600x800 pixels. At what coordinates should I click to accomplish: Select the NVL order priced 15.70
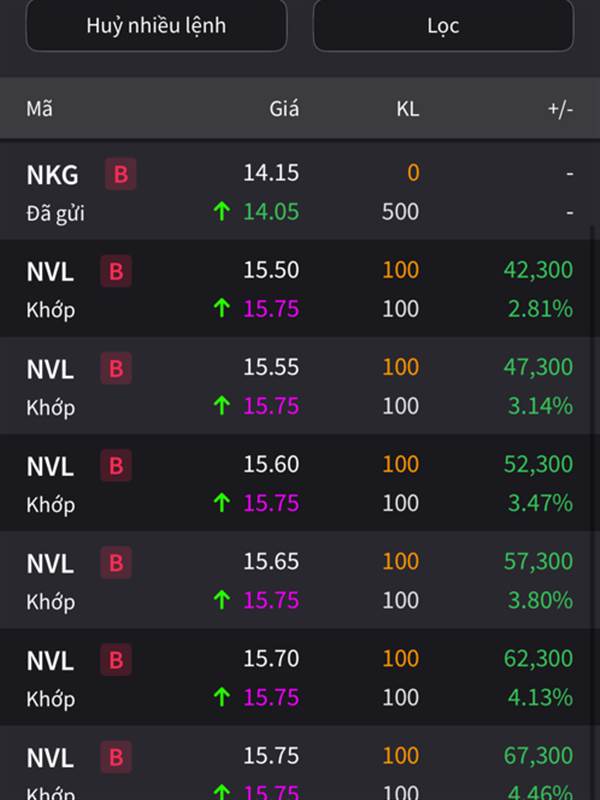300,677
